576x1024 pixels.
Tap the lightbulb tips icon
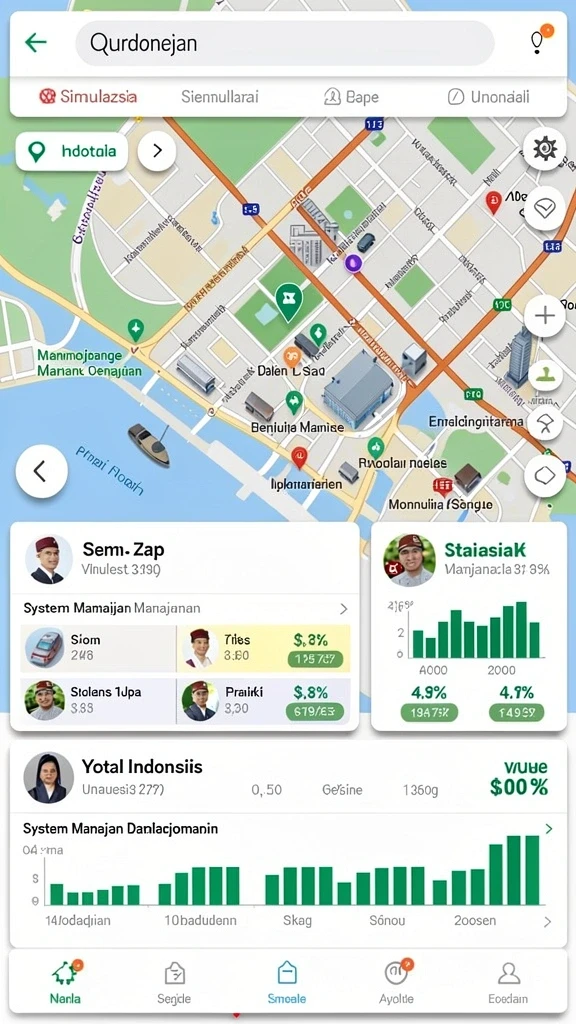537,41
